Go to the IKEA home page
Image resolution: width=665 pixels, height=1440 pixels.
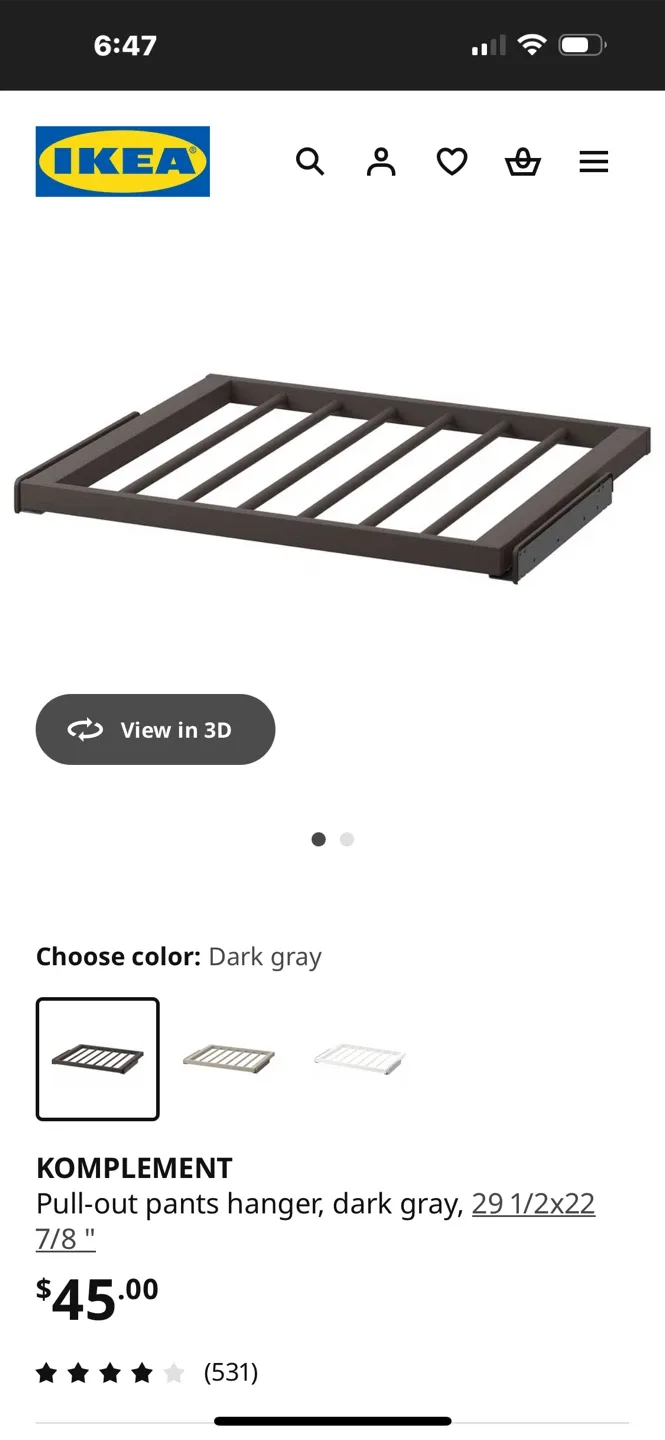pyautogui.click(x=123, y=161)
